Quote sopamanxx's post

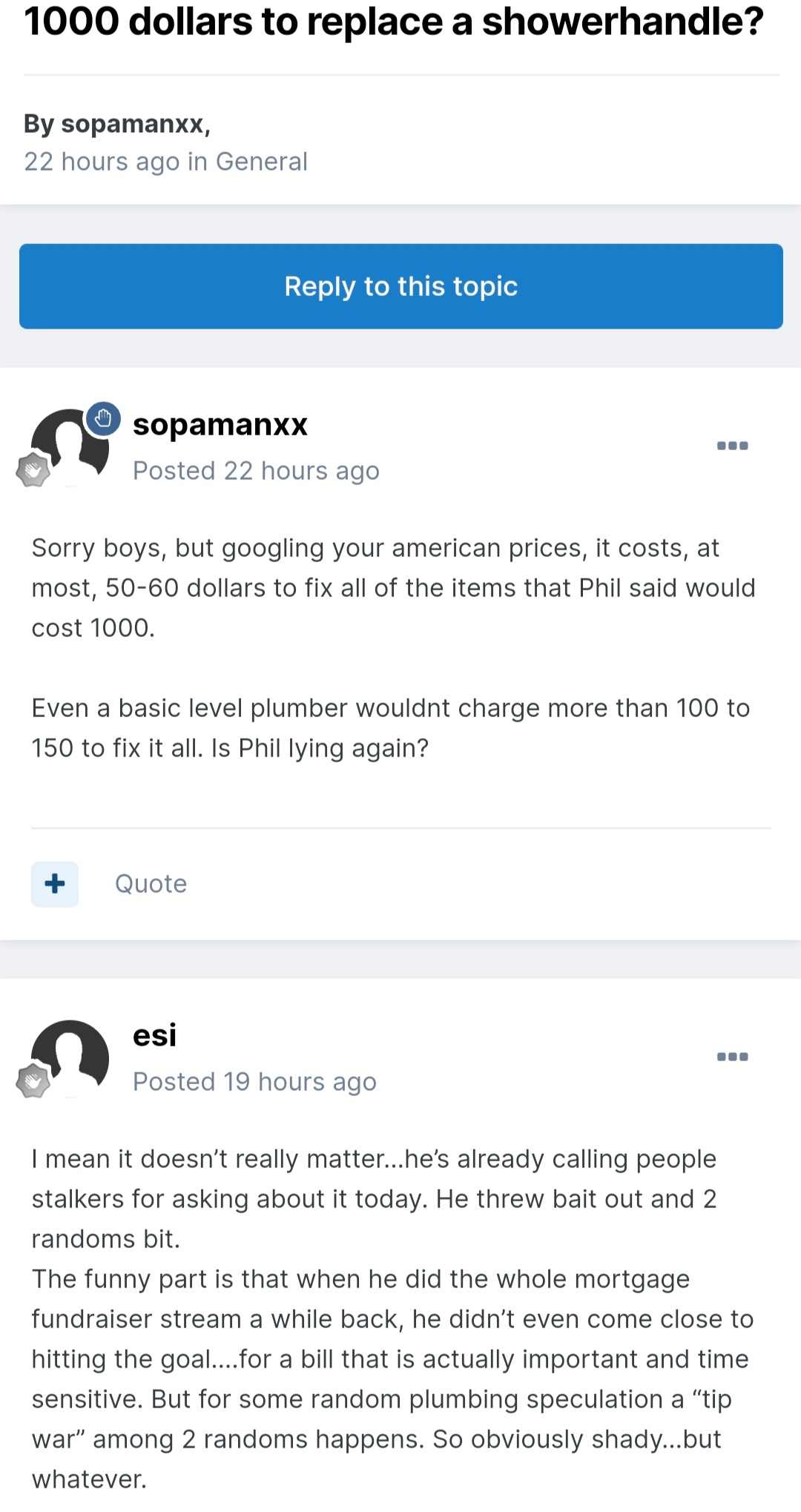(151, 884)
